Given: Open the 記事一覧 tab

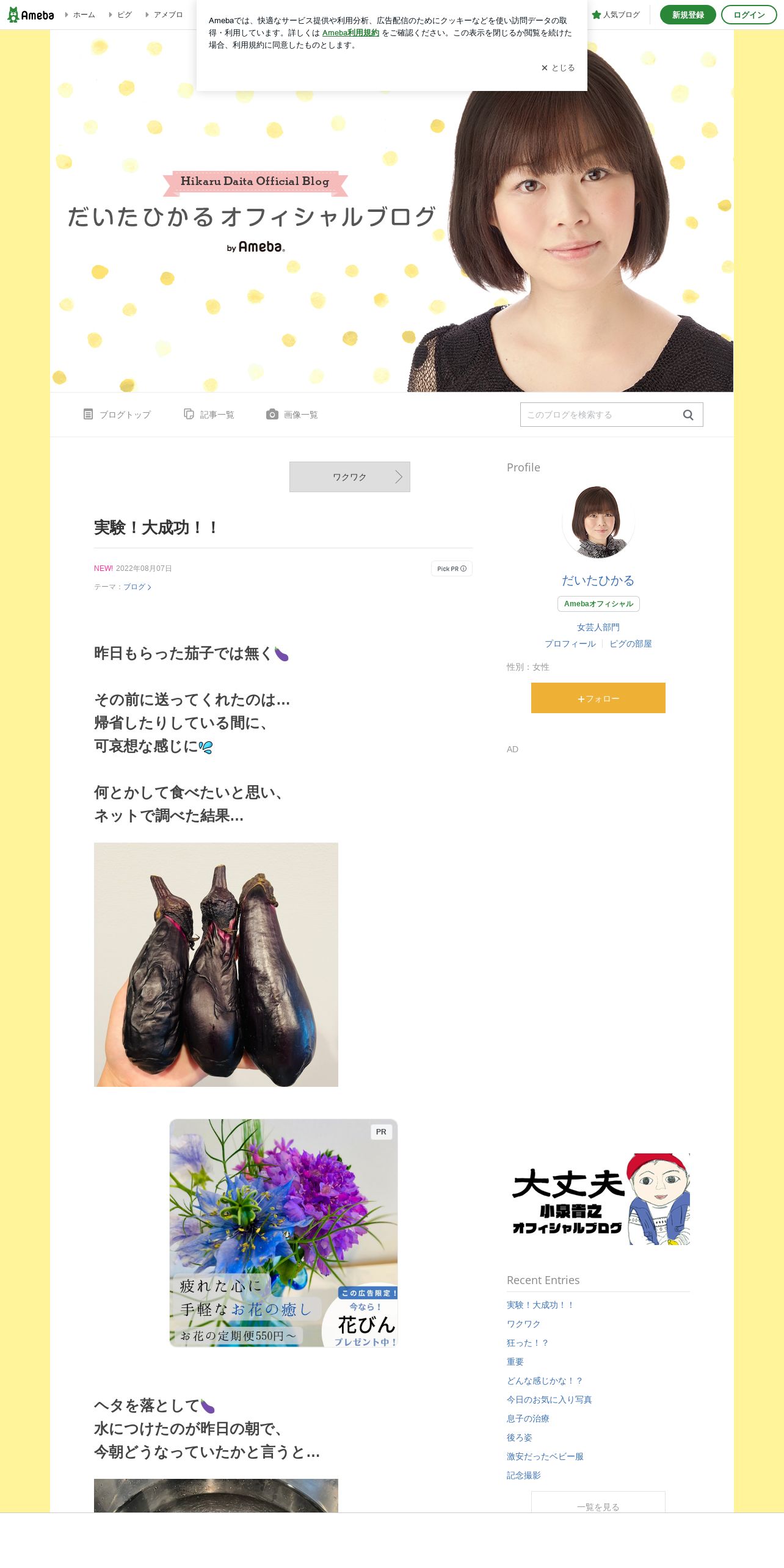Looking at the screenshot, I should coord(209,415).
